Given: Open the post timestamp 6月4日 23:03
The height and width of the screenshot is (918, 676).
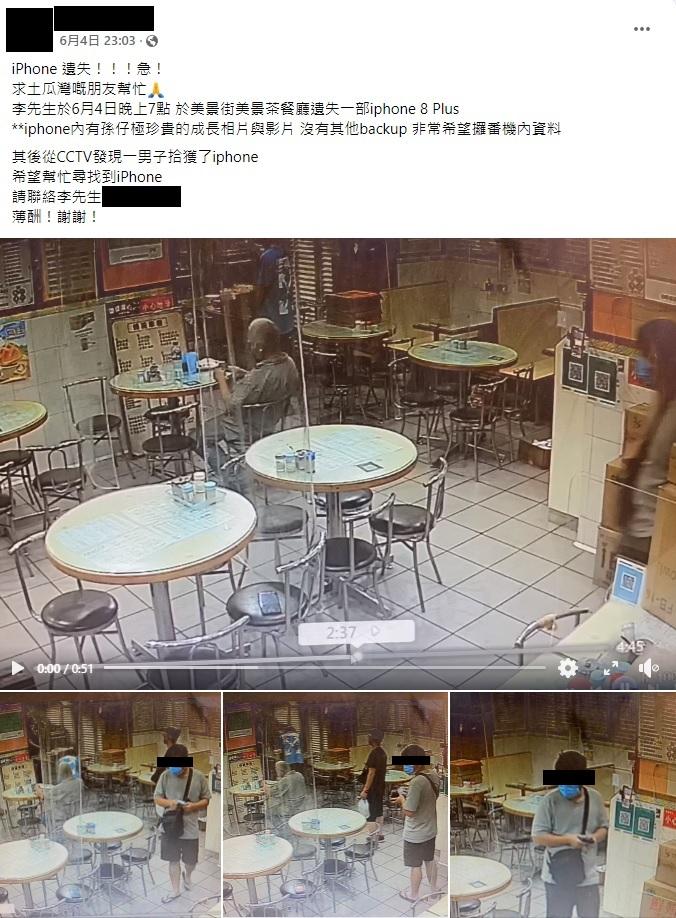Looking at the screenshot, I should tap(97, 41).
